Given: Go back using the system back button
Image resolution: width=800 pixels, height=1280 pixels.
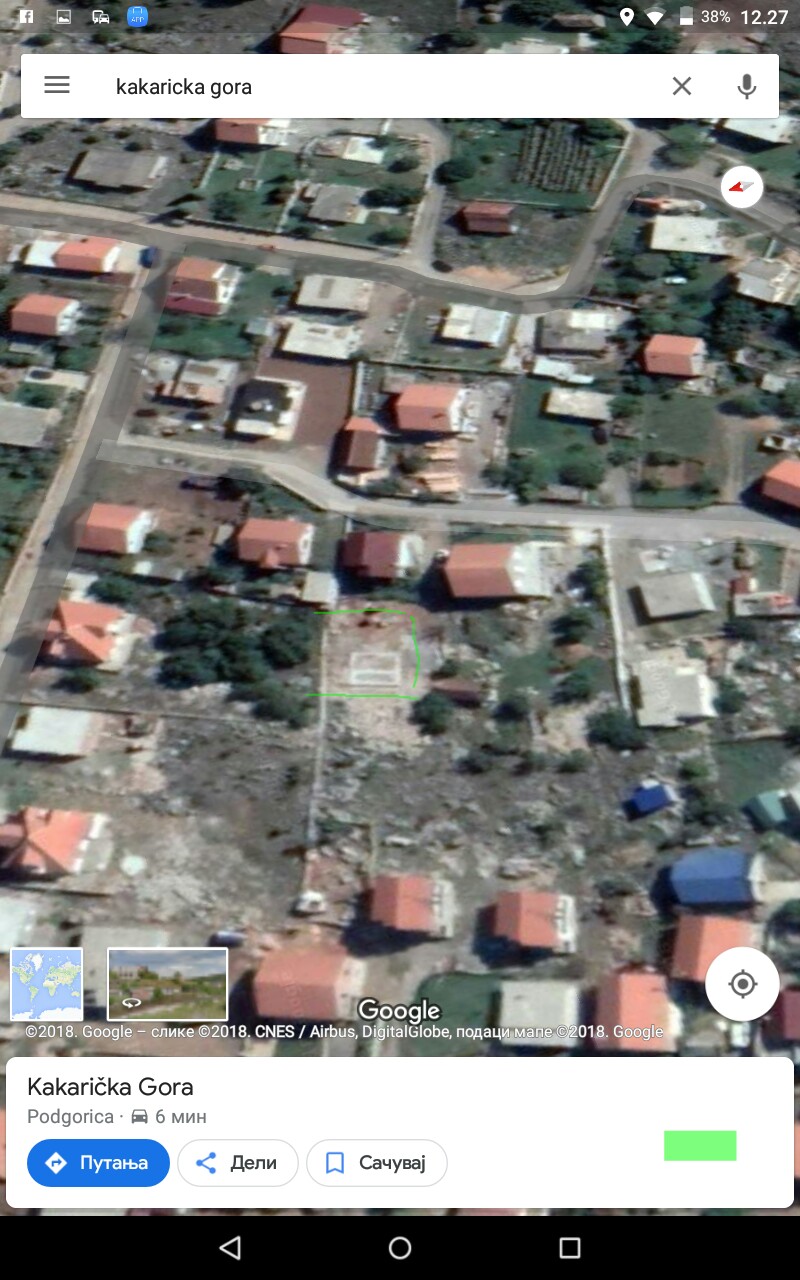Looking at the screenshot, I should click(x=230, y=1247).
